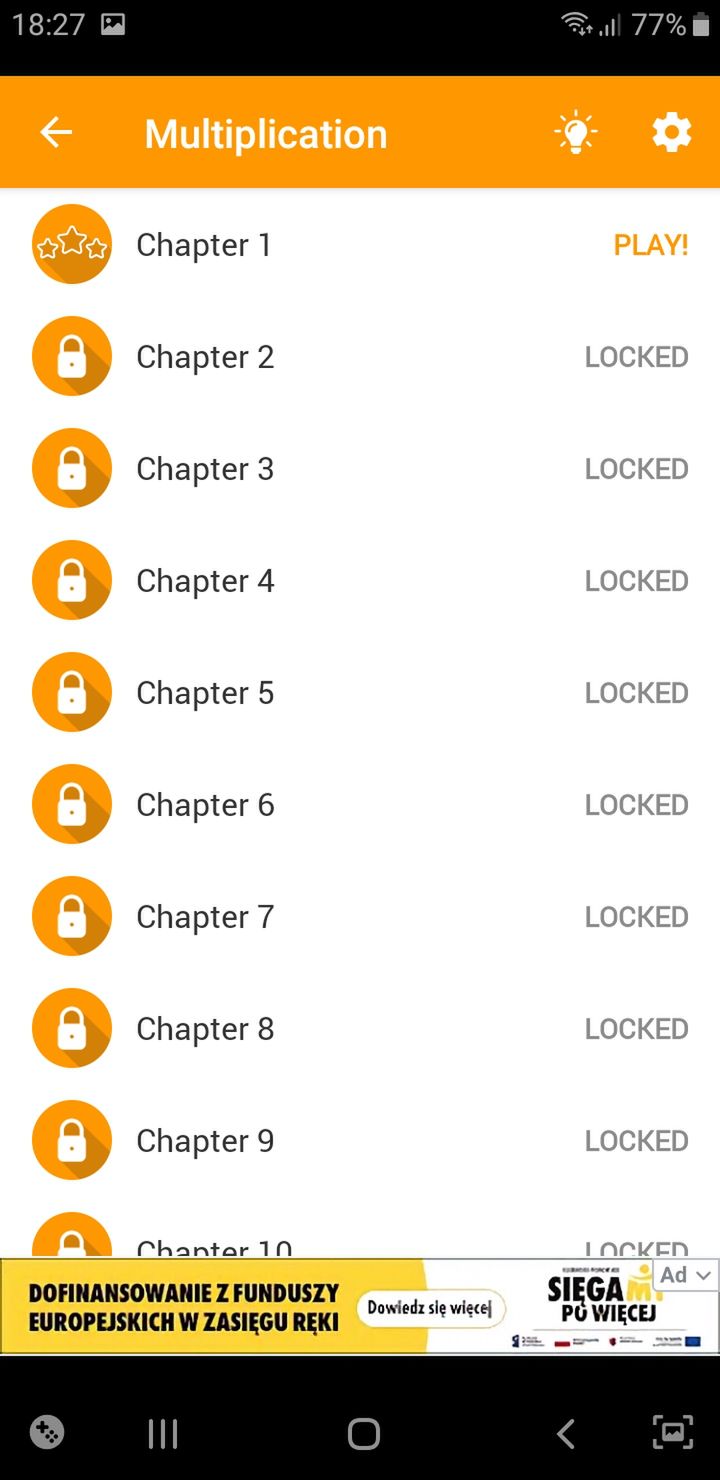The height and width of the screenshot is (1480, 720).
Task: Go to the home screen via navigation bar
Action: point(364,1434)
